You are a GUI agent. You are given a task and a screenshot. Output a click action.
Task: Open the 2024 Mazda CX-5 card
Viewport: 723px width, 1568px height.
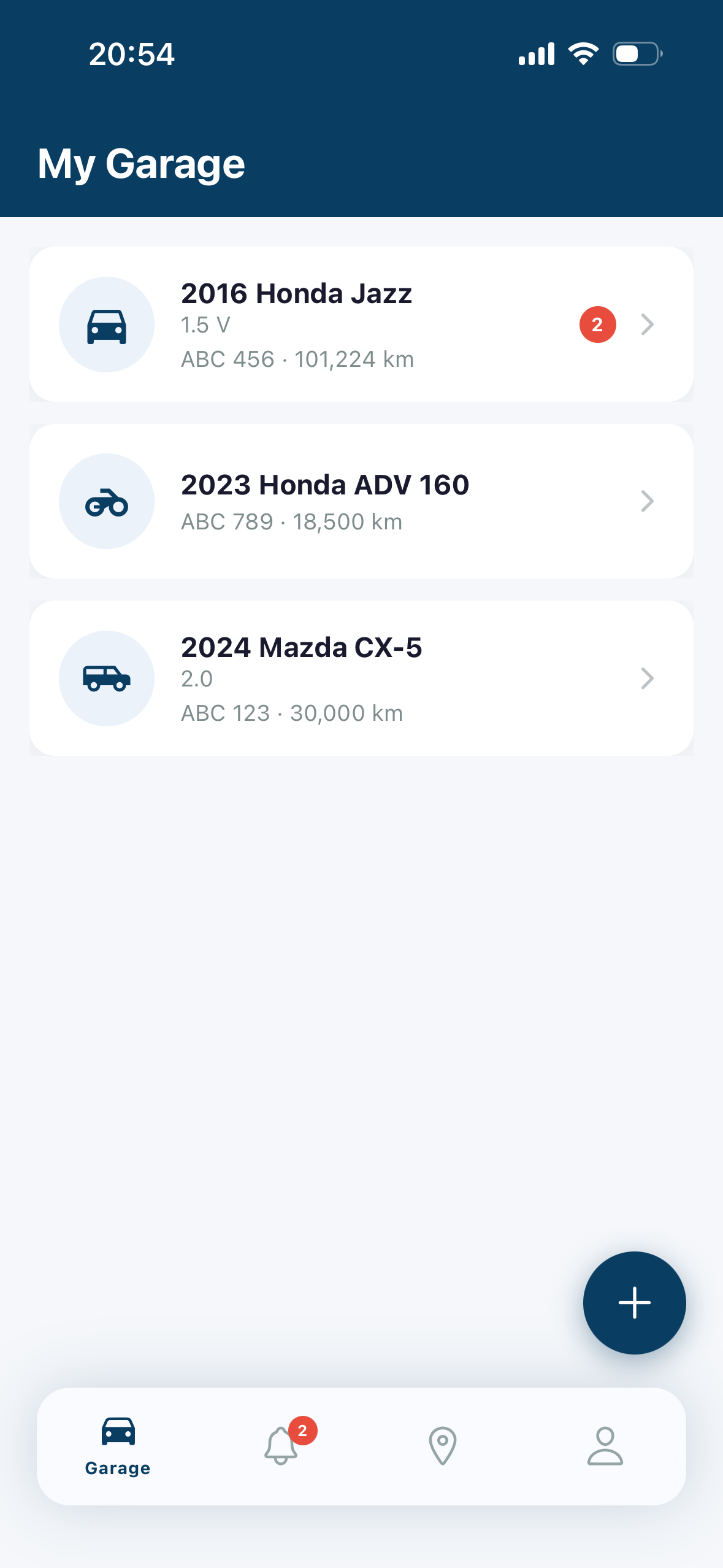(x=361, y=678)
